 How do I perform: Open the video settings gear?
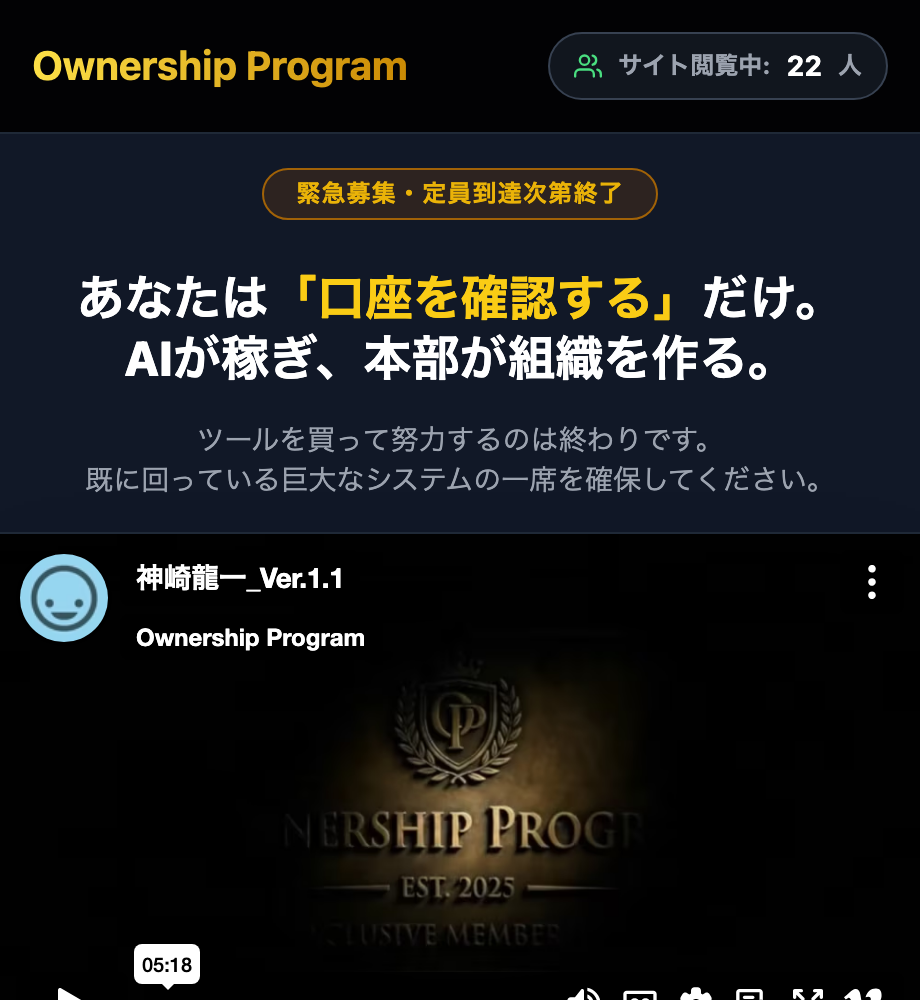pos(693,995)
